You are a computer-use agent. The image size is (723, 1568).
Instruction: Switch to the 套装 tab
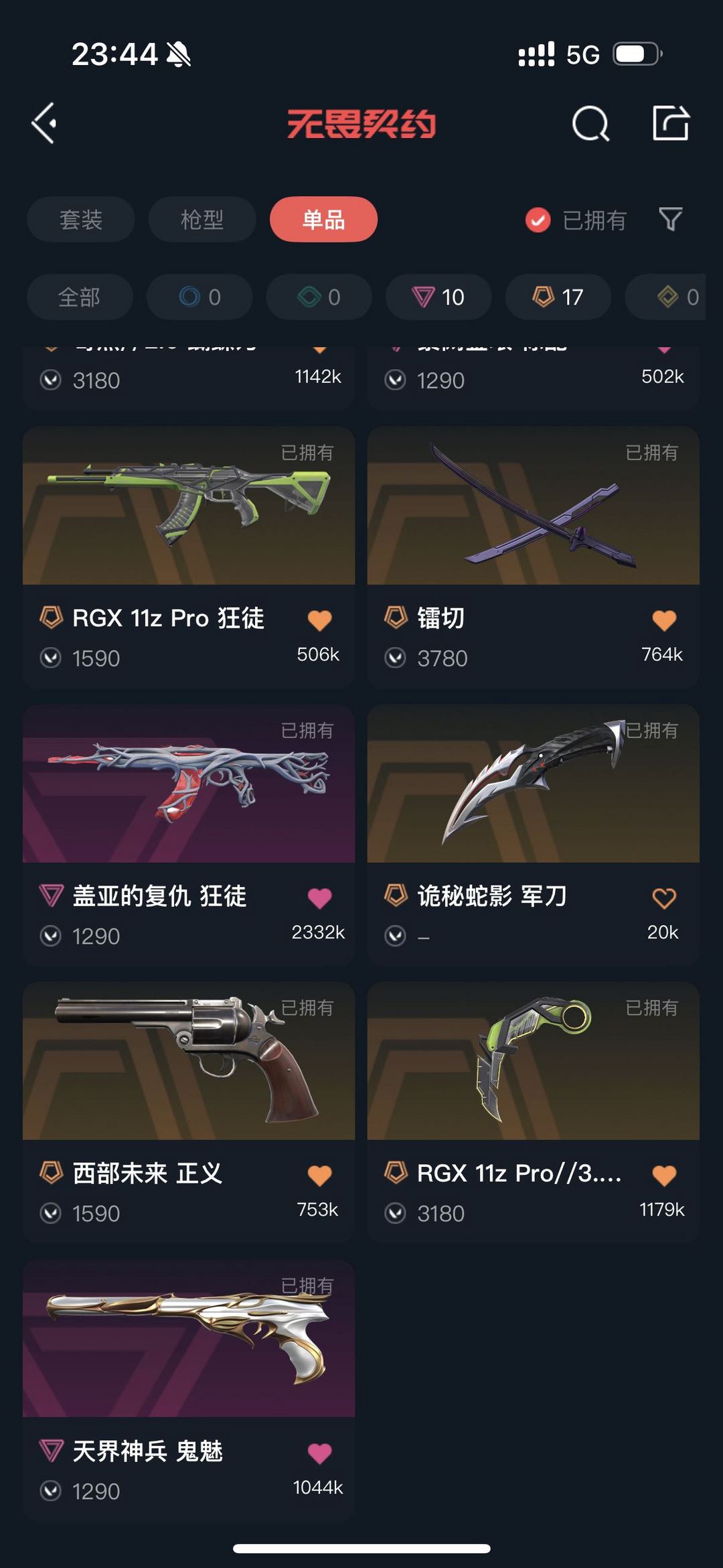[x=81, y=219]
